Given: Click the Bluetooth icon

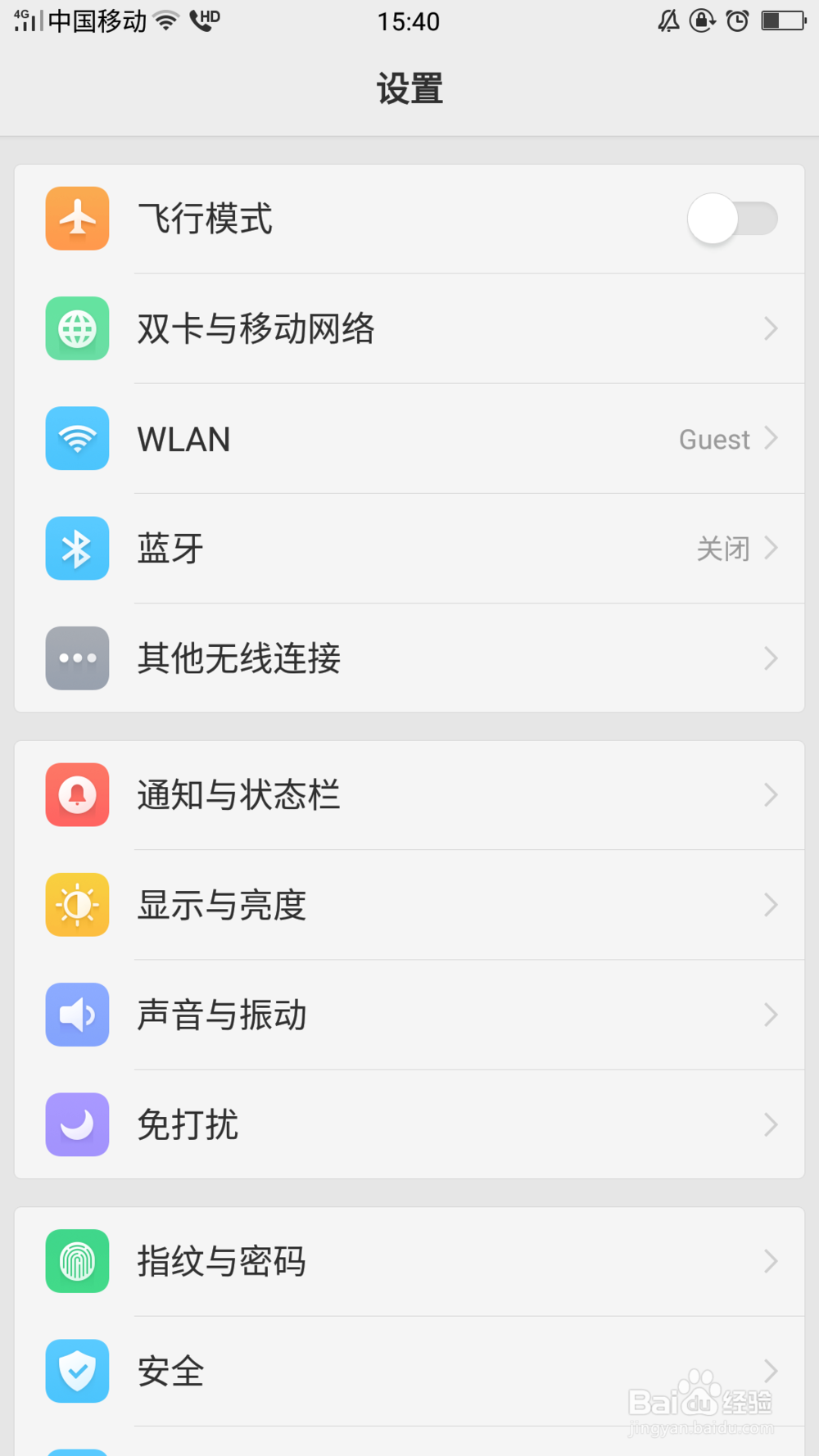Looking at the screenshot, I should pos(76,549).
